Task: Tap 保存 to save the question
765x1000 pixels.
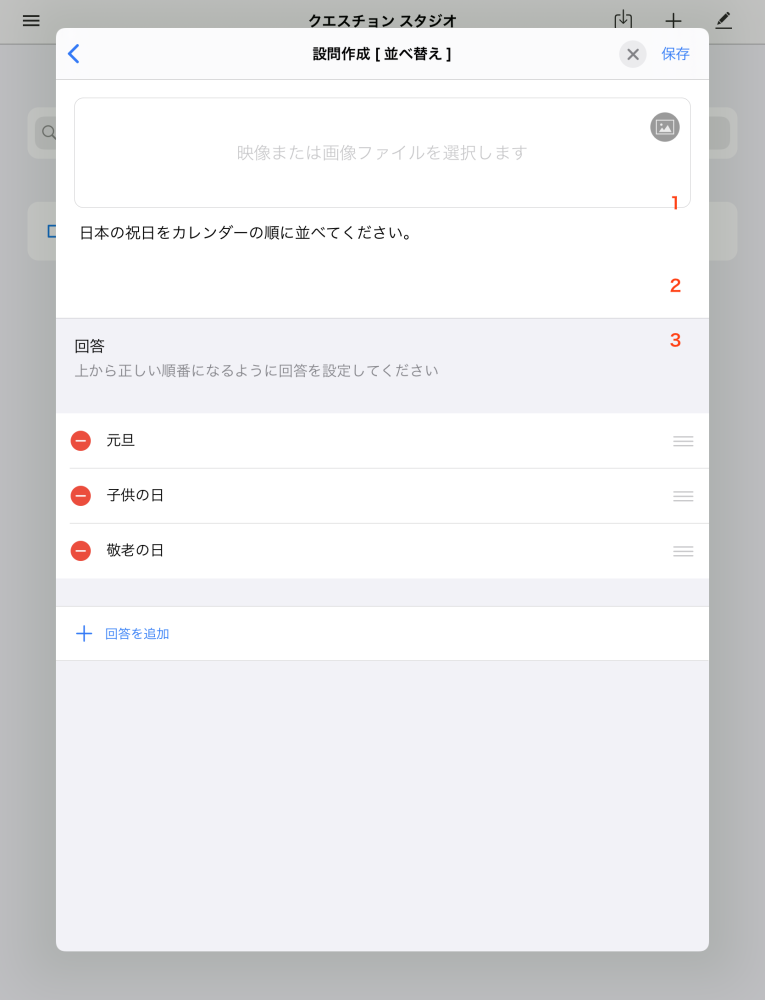Action: (675, 54)
